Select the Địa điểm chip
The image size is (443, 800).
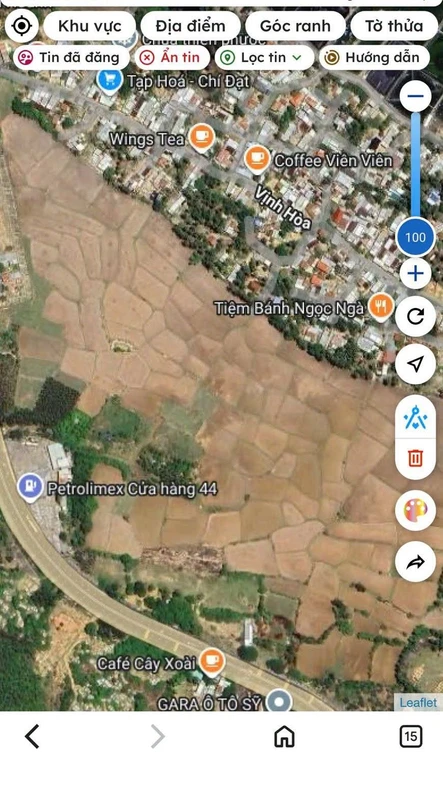[x=190, y=26]
